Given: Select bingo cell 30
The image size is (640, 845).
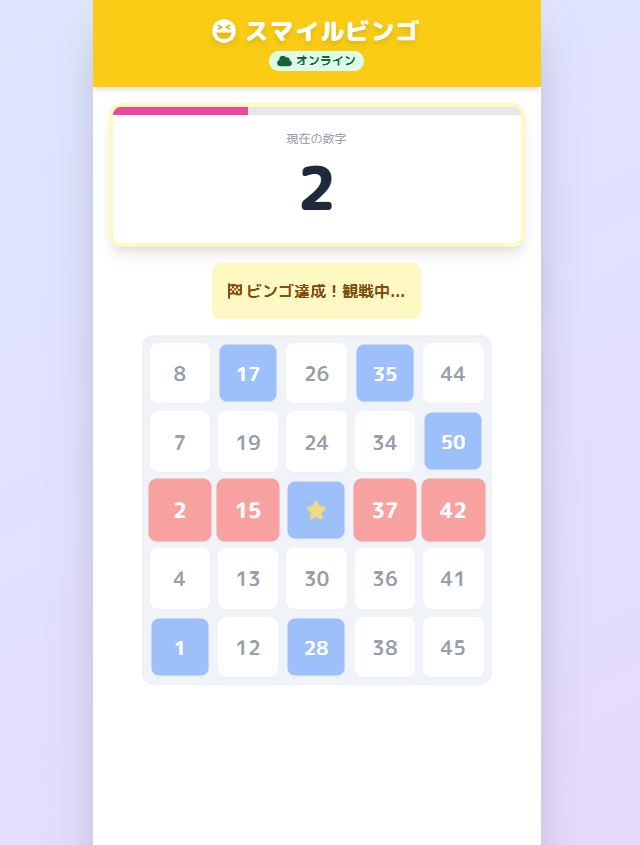Looking at the screenshot, I should click(x=316, y=578).
